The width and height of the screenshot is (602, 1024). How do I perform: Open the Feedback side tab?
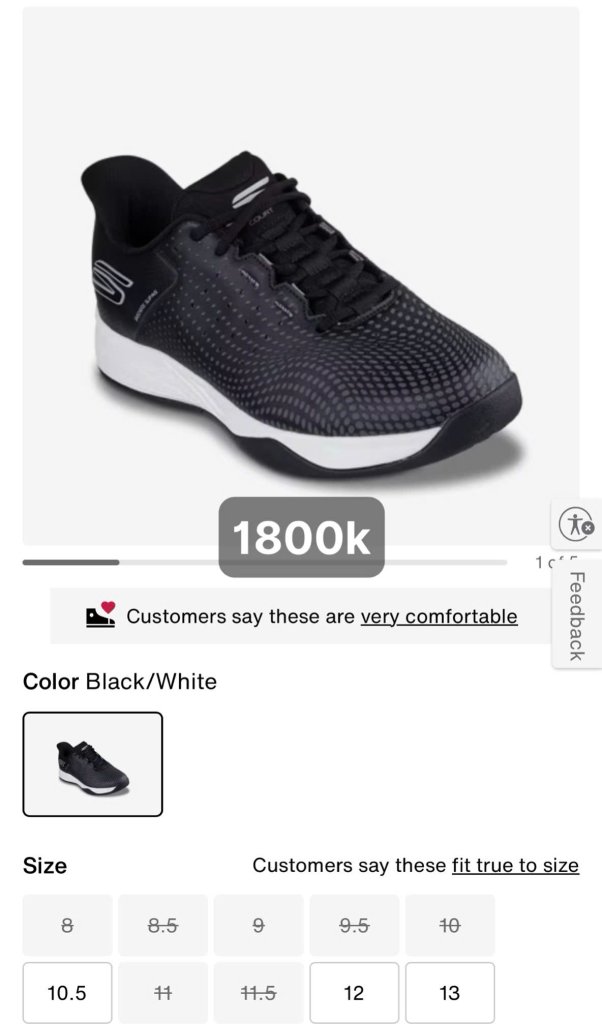click(576, 615)
